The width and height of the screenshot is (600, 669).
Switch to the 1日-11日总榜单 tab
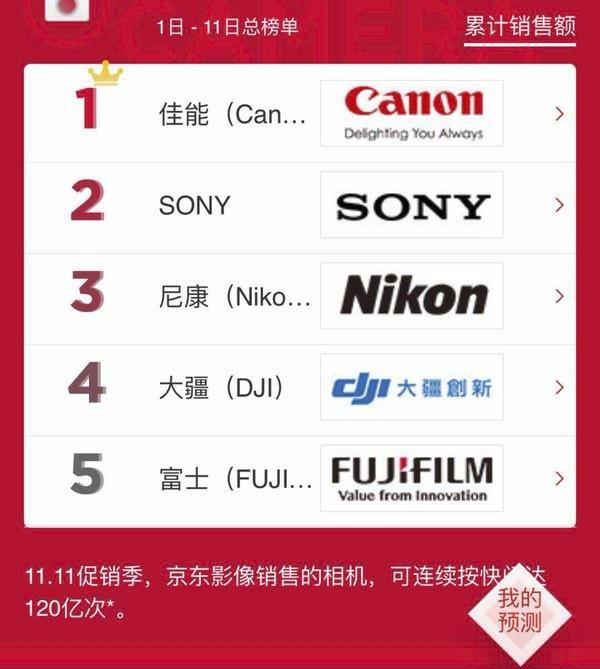click(x=227, y=28)
